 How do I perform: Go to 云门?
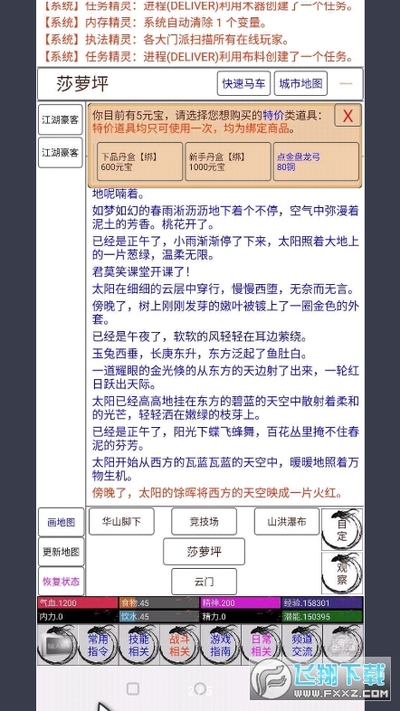(204, 581)
